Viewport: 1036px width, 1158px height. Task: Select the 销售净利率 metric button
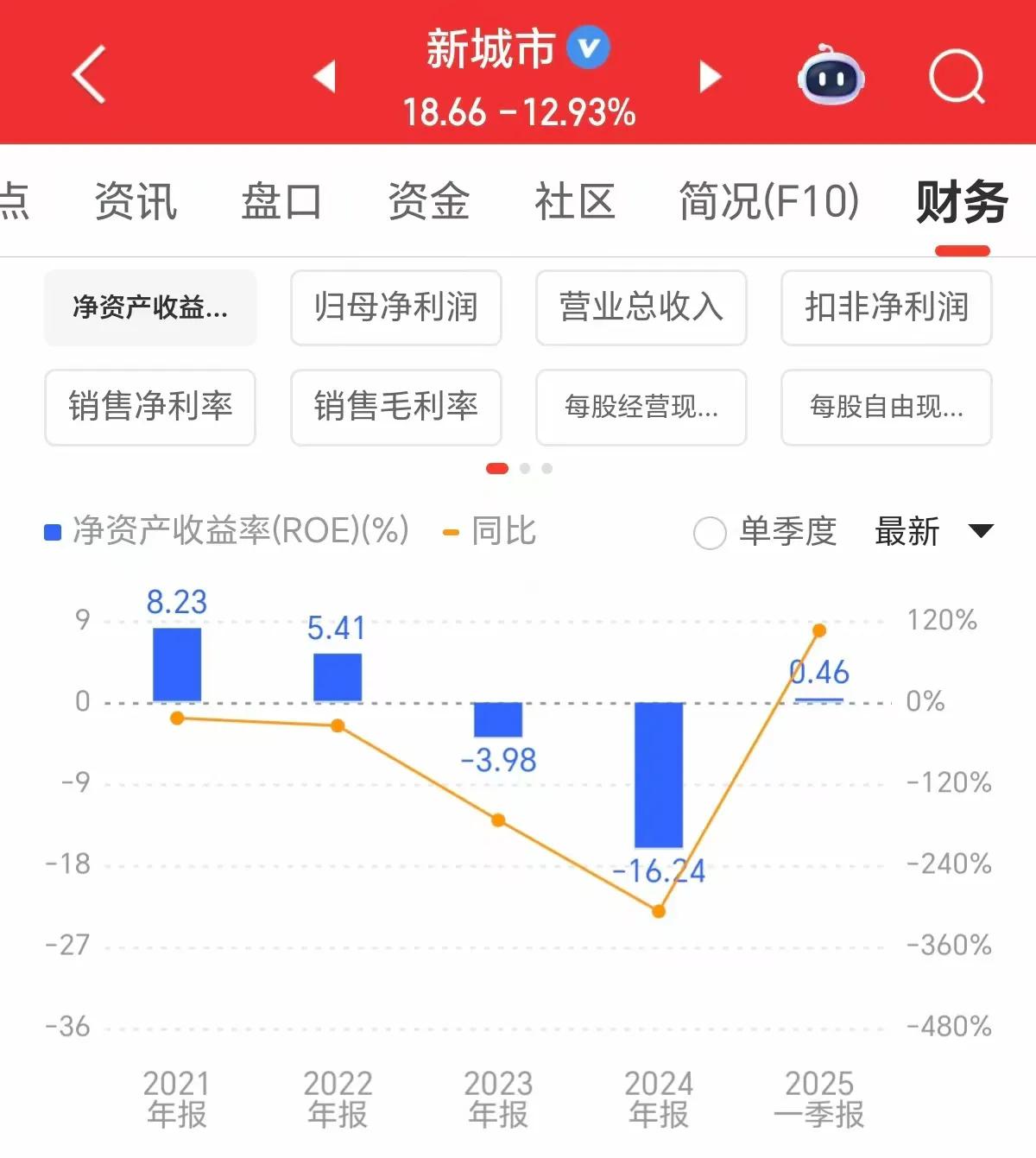point(150,408)
